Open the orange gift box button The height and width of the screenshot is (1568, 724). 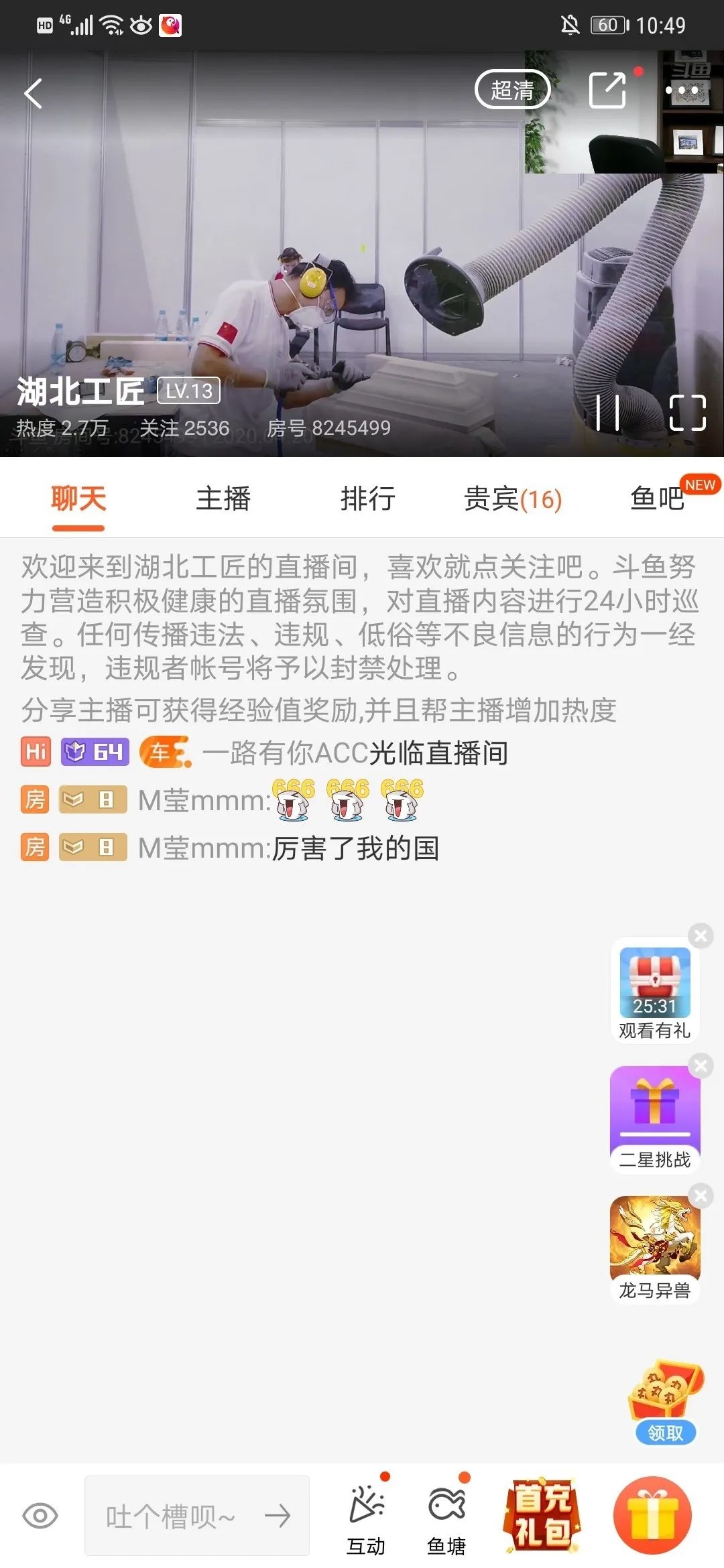(x=652, y=1516)
